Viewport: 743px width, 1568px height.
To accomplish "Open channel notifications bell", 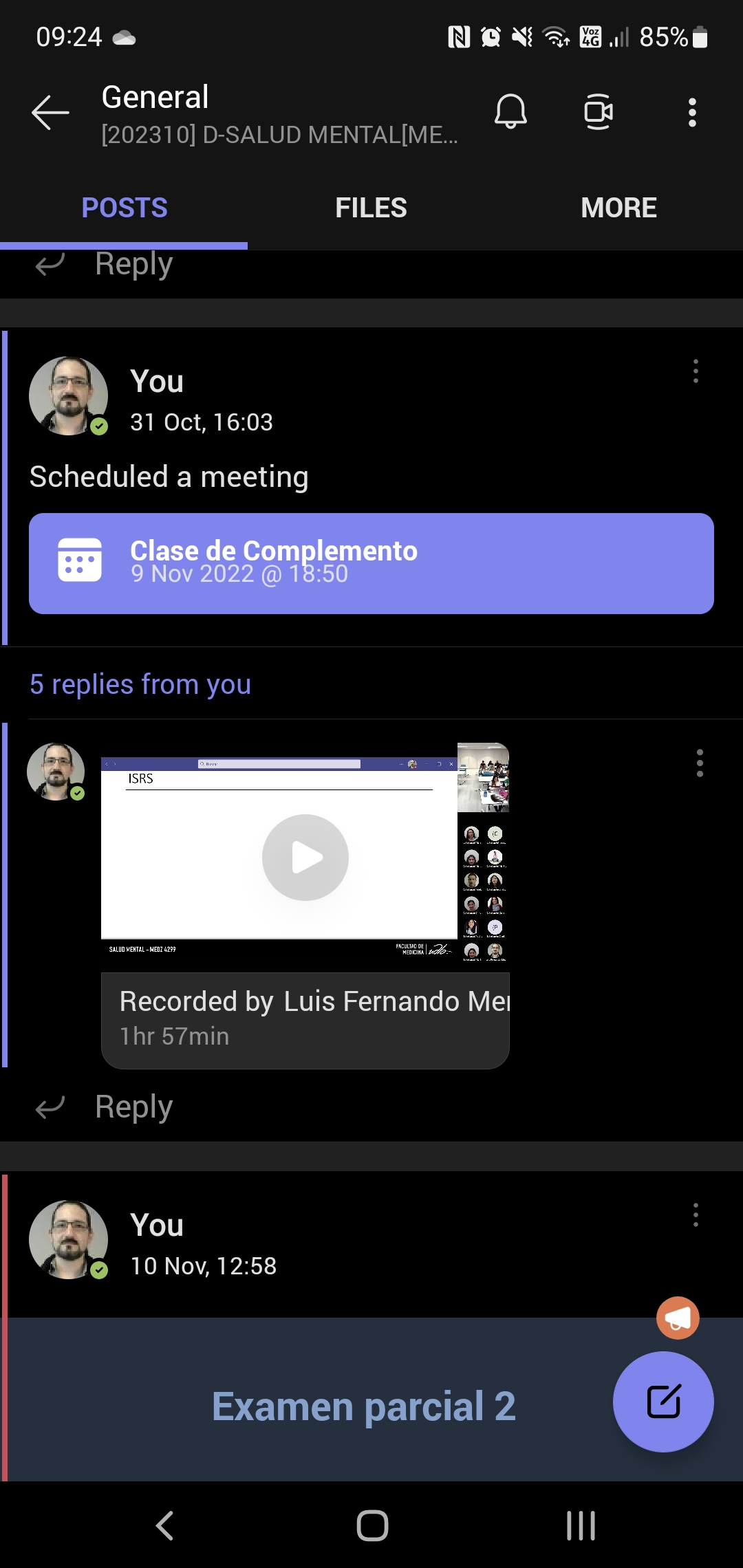I will (510, 111).
